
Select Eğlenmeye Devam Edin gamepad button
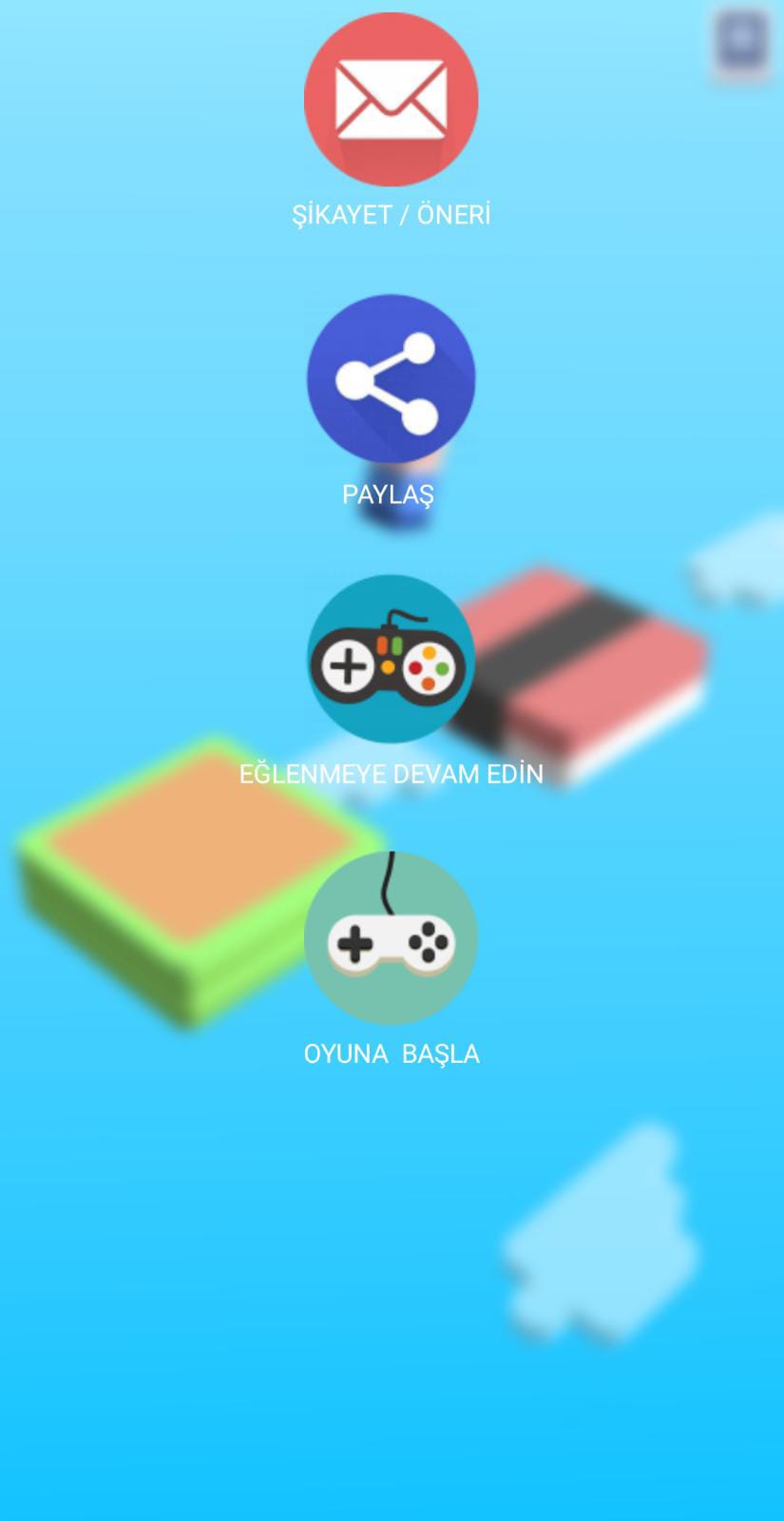[391, 659]
